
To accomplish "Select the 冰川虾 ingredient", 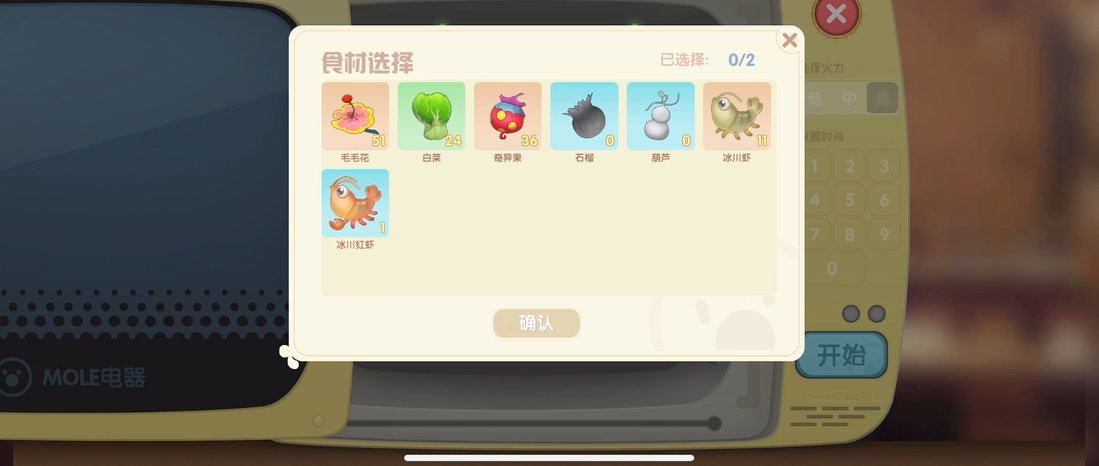I will click(x=737, y=116).
